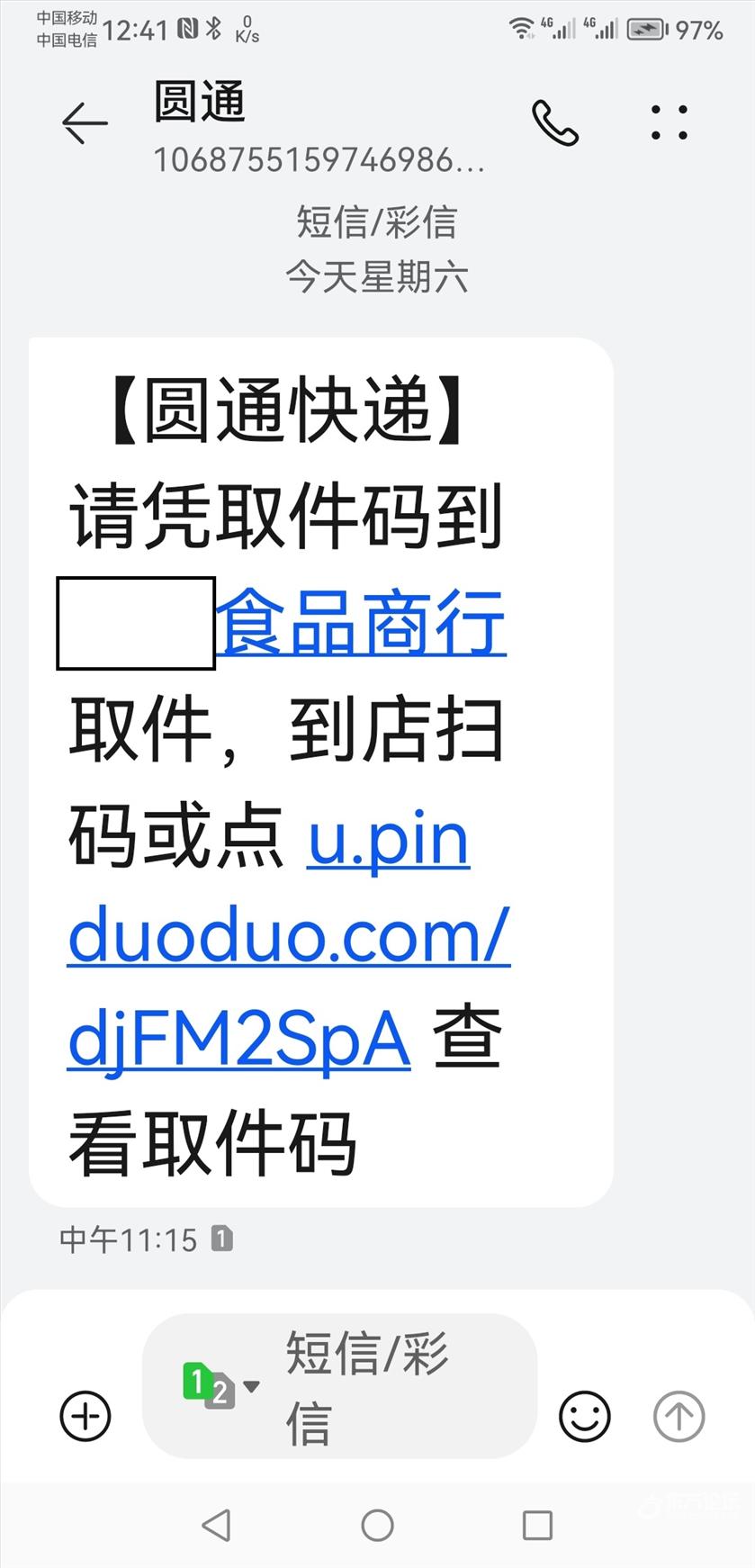Open the u.pinduoduo.com/djFM2SpA link
Viewport: 755px width, 1568px height.
point(288,938)
